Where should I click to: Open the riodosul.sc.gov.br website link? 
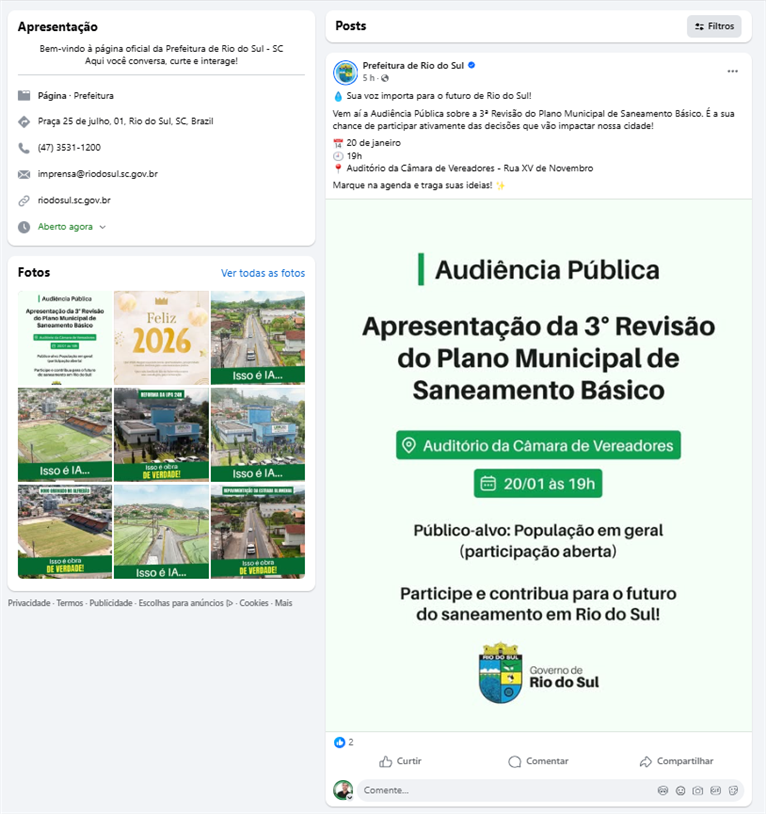74,200
